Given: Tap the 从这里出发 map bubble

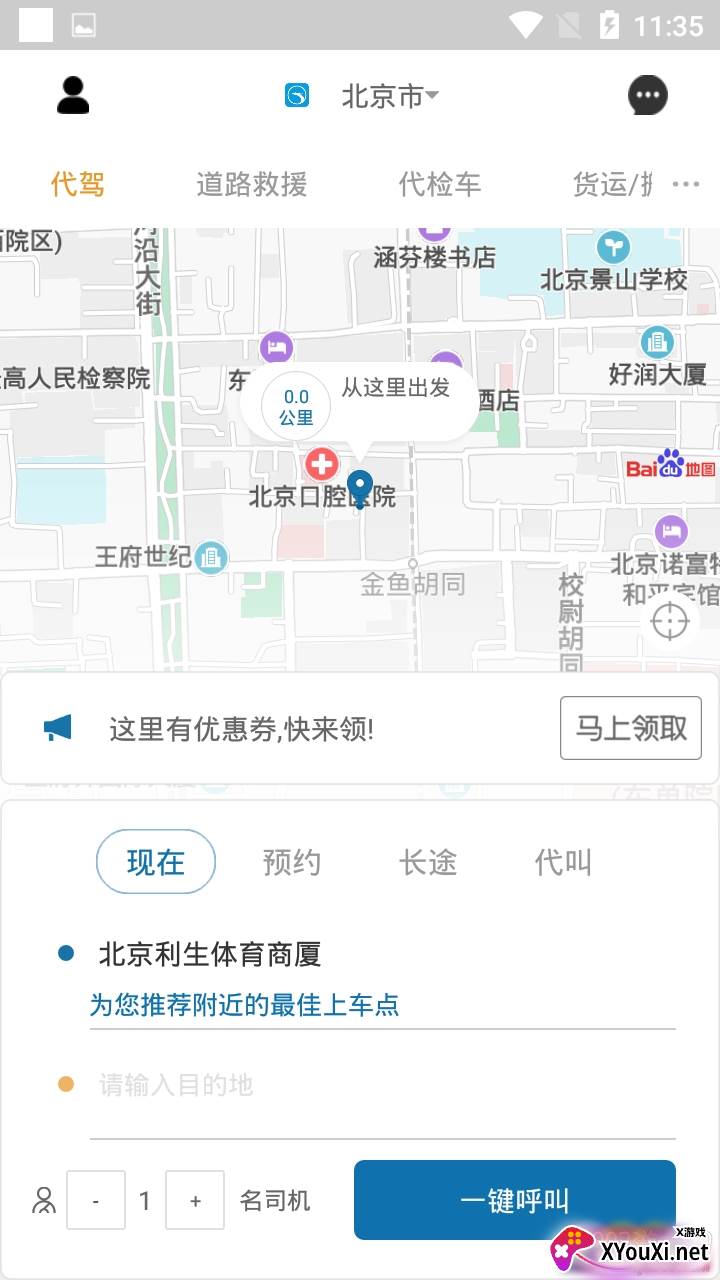Looking at the screenshot, I should tap(396, 388).
